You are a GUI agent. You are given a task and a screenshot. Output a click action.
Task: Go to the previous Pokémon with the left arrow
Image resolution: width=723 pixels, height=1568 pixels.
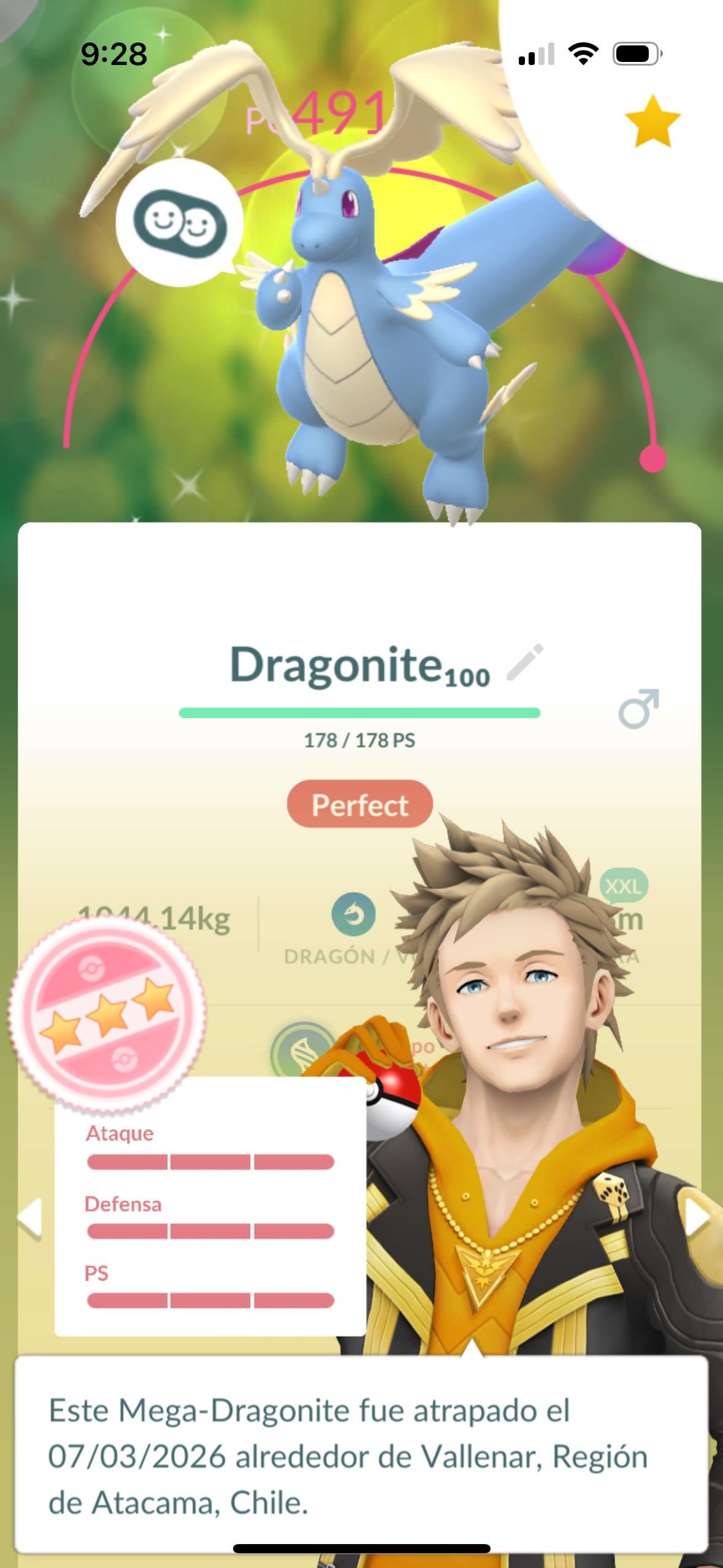(x=29, y=1216)
